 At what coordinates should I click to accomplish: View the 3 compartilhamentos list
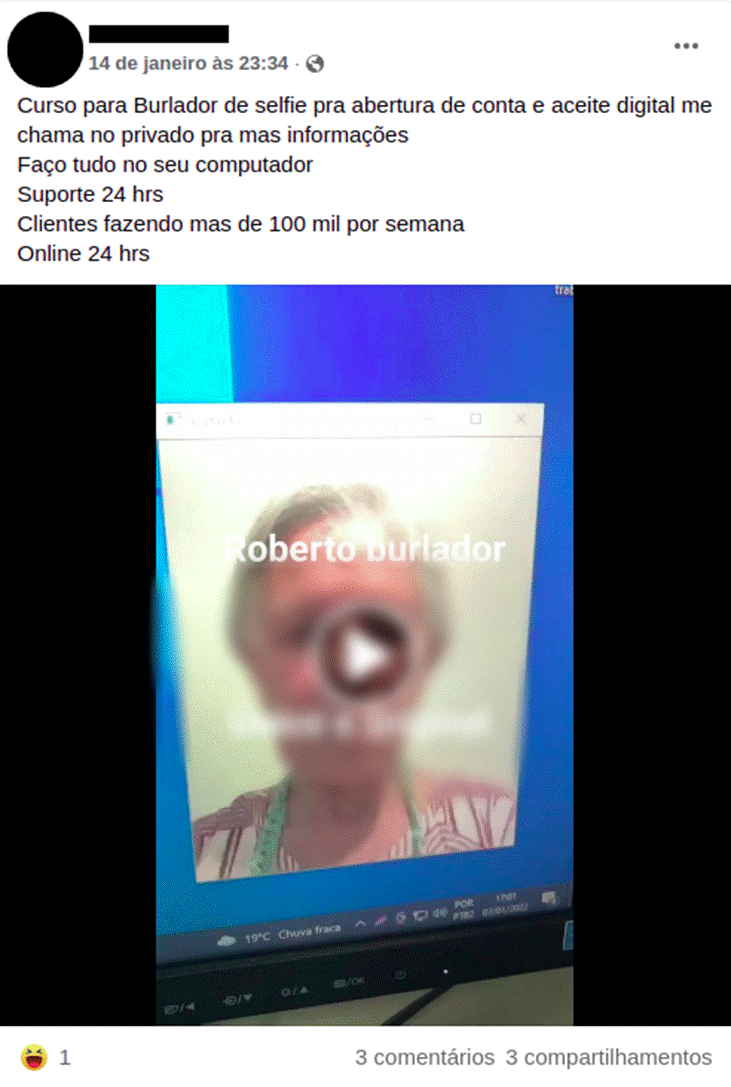[x=607, y=1057]
